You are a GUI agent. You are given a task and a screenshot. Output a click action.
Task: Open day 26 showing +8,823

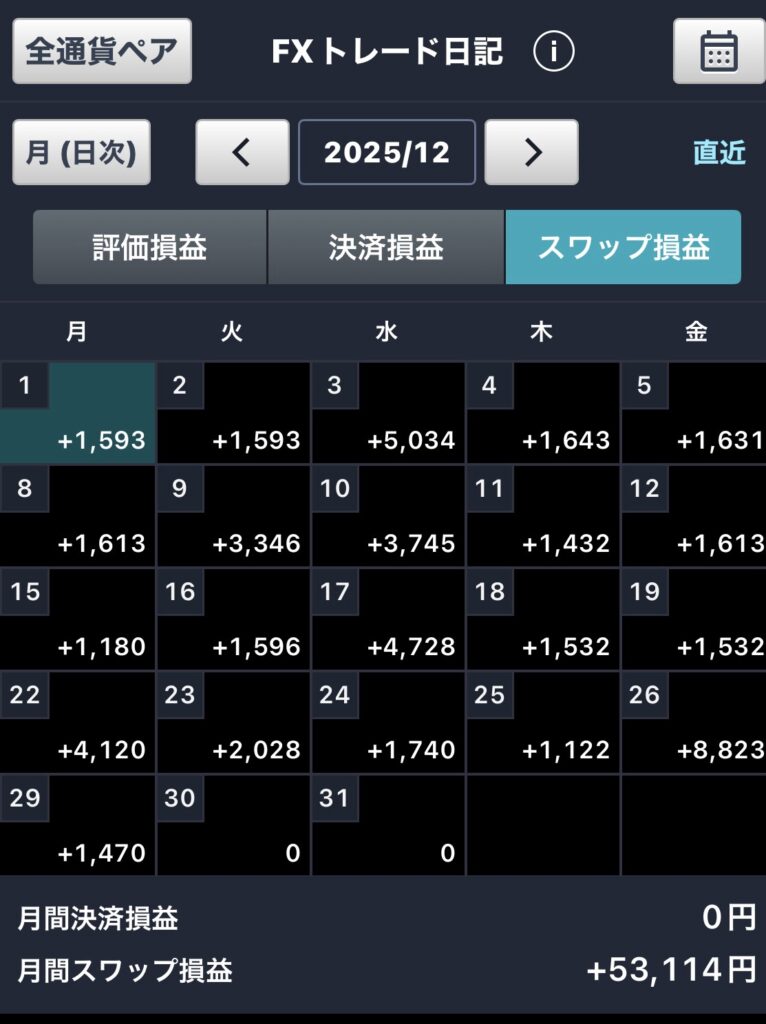pyautogui.click(x=694, y=722)
